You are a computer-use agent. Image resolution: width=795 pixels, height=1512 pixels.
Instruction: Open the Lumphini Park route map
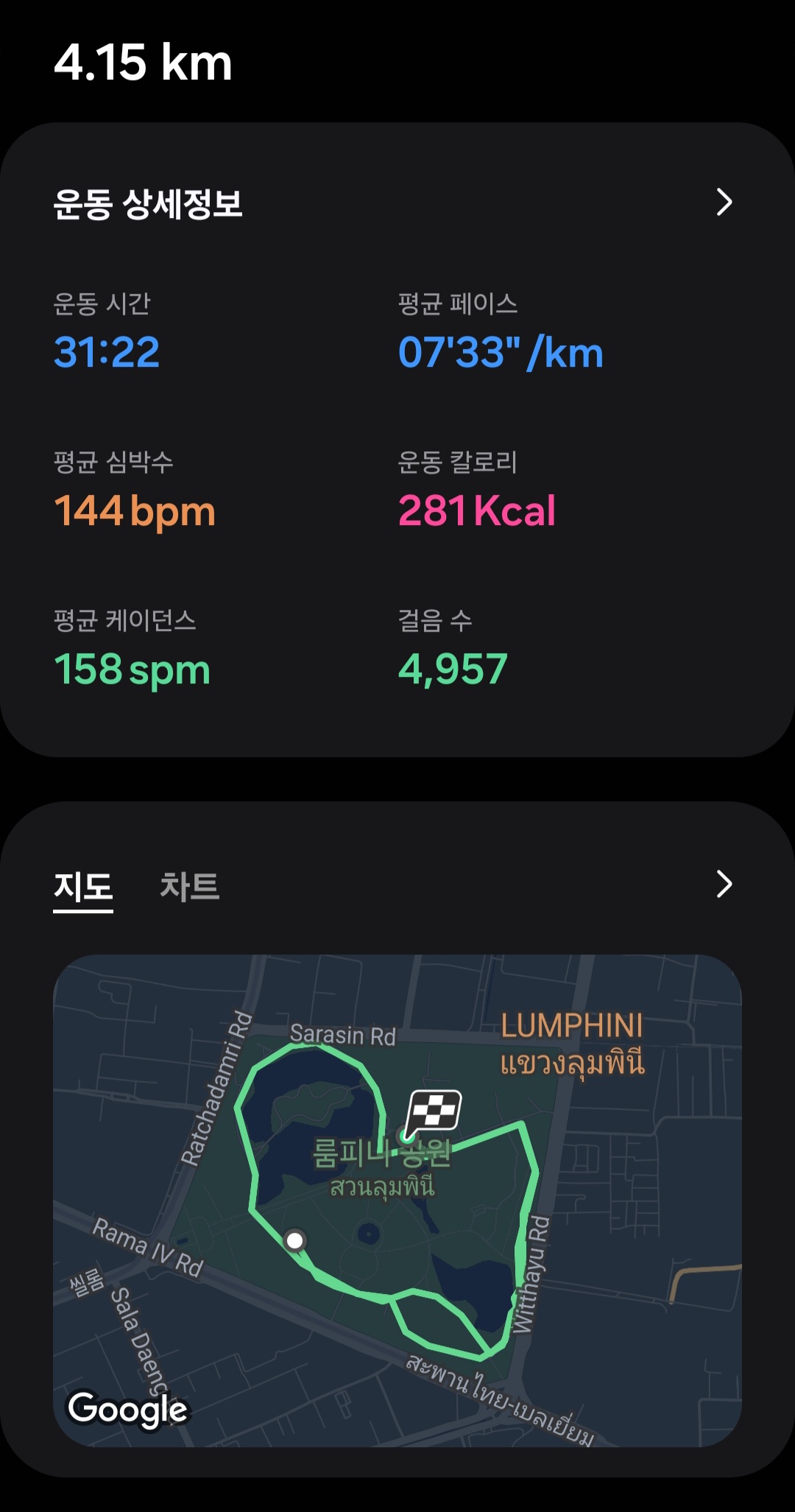pyautogui.click(x=397, y=1200)
